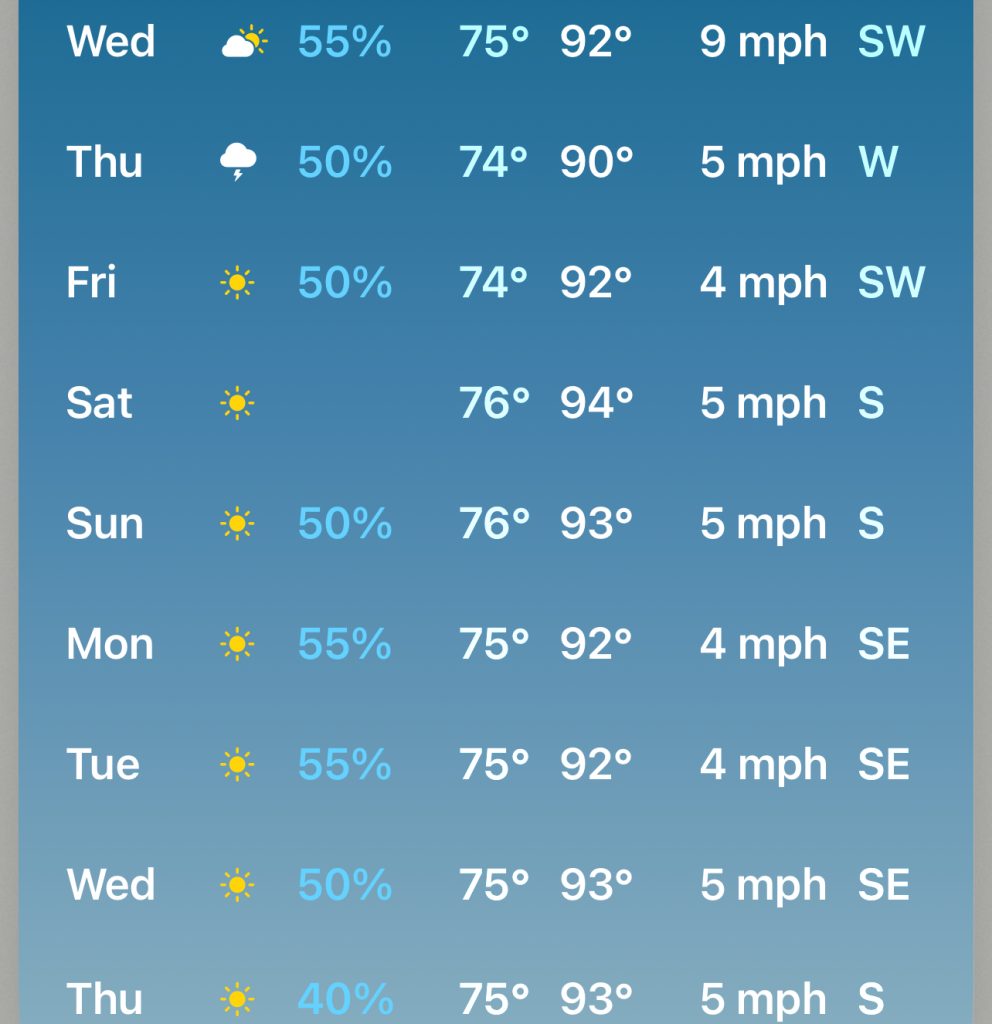Open Saturday's forecast details
This screenshot has width=992, height=1024.
[x=495, y=403]
